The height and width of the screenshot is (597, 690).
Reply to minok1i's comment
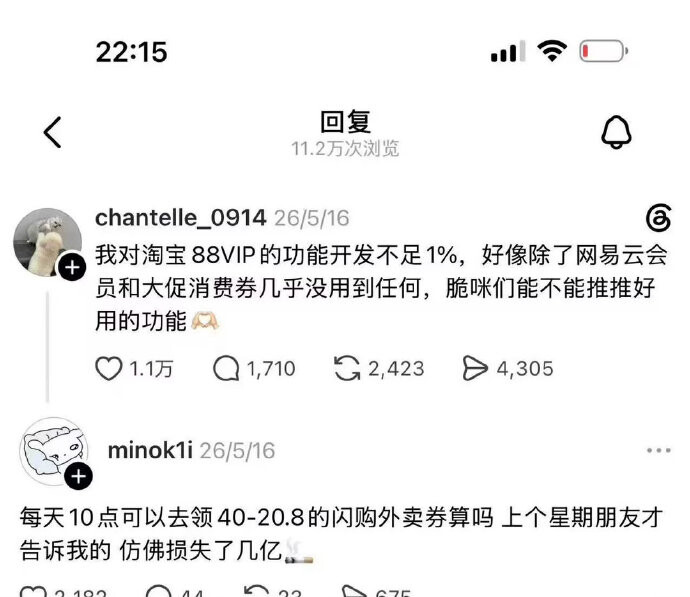pyautogui.click(x=158, y=592)
